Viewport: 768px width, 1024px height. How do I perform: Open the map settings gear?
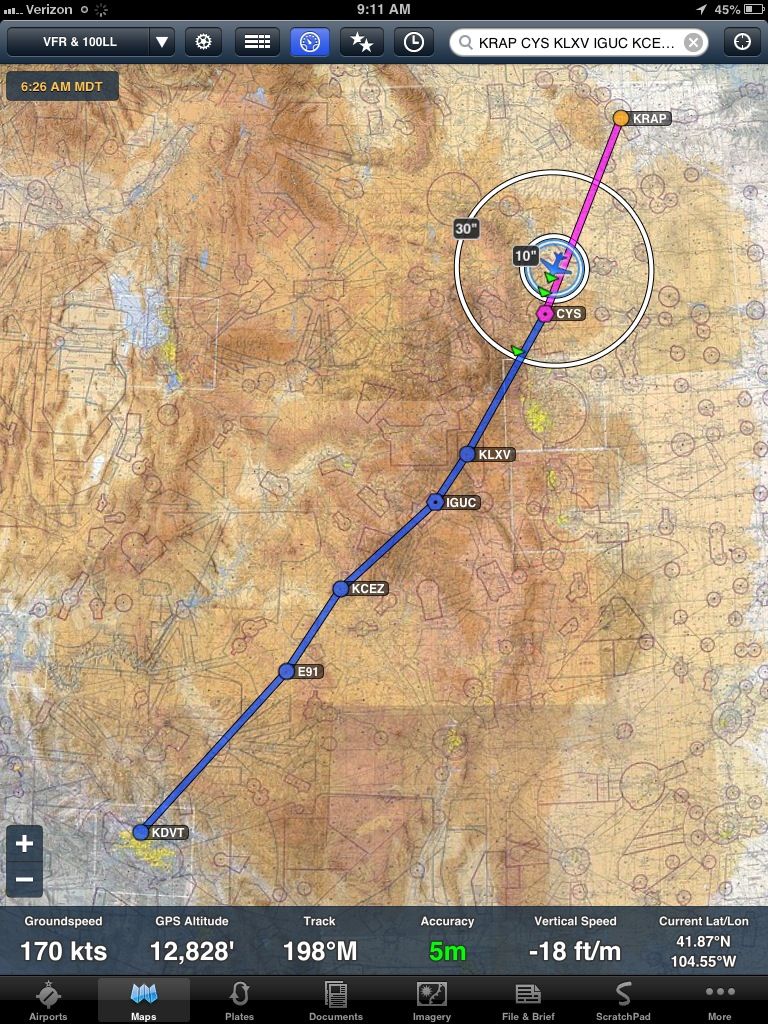(x=203, y=42)
